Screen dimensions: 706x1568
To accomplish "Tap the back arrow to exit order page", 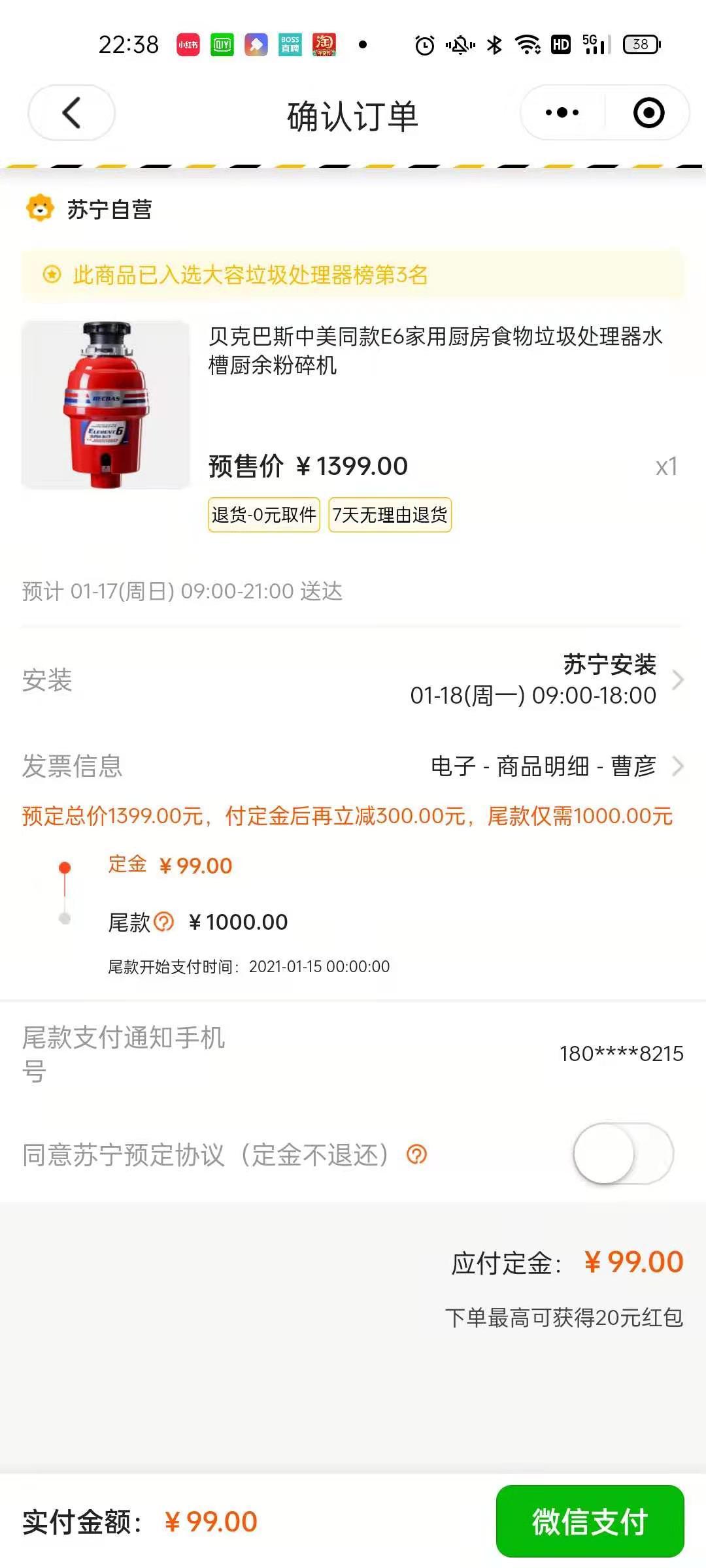I will click(x=71, y=112).
